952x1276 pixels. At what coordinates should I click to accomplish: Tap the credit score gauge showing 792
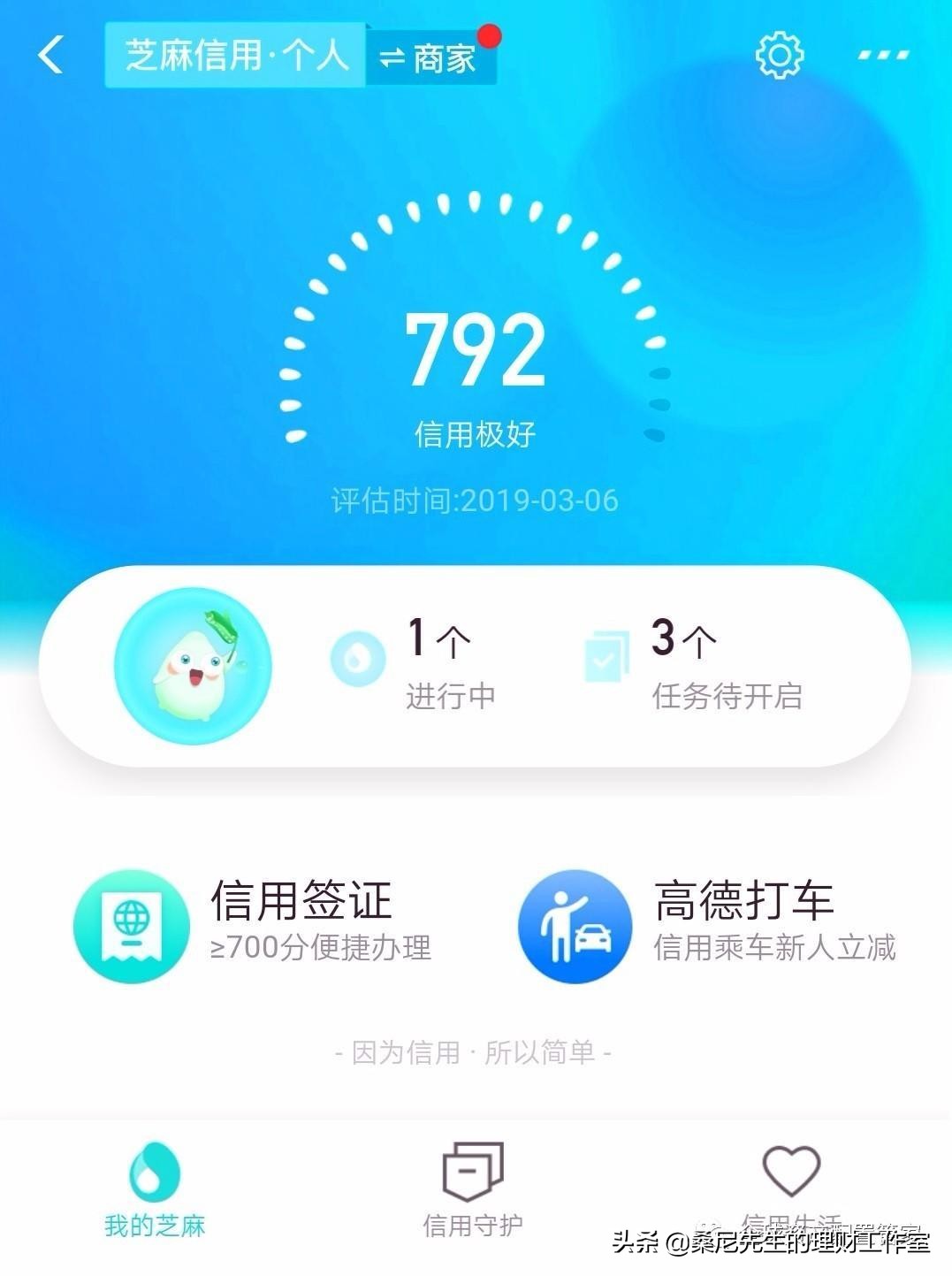pos(476,349)
